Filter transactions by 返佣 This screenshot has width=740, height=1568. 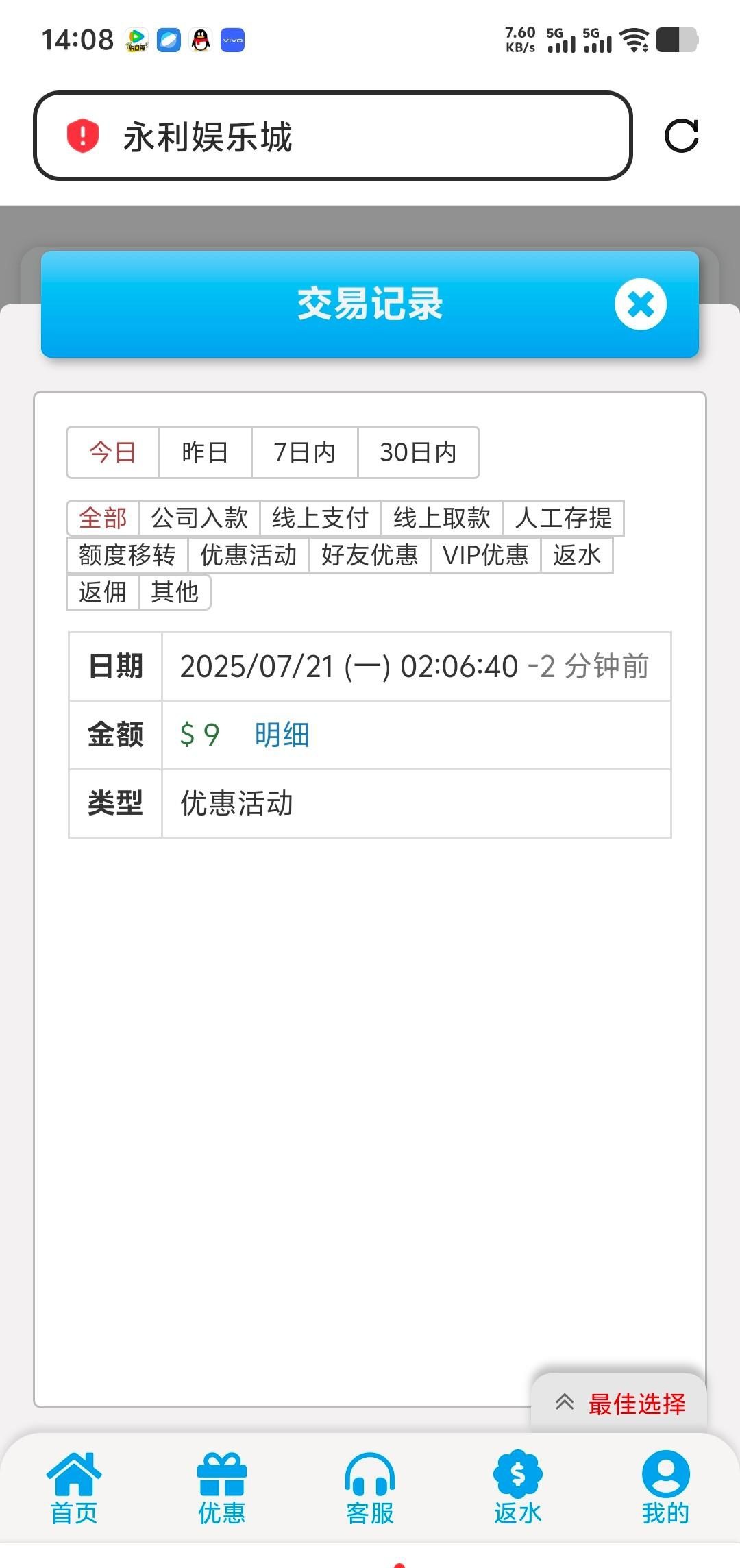[x=103, y=592]
